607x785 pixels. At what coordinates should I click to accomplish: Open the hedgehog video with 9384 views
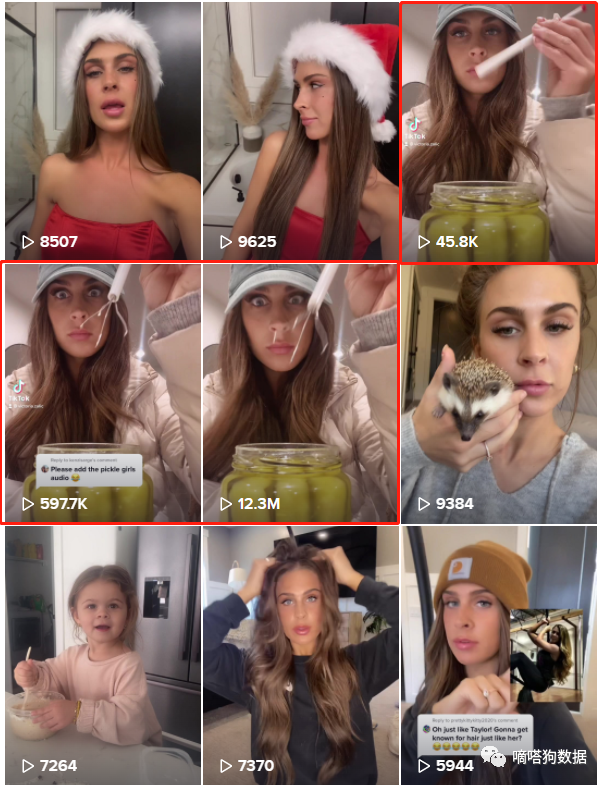point(498,392)
